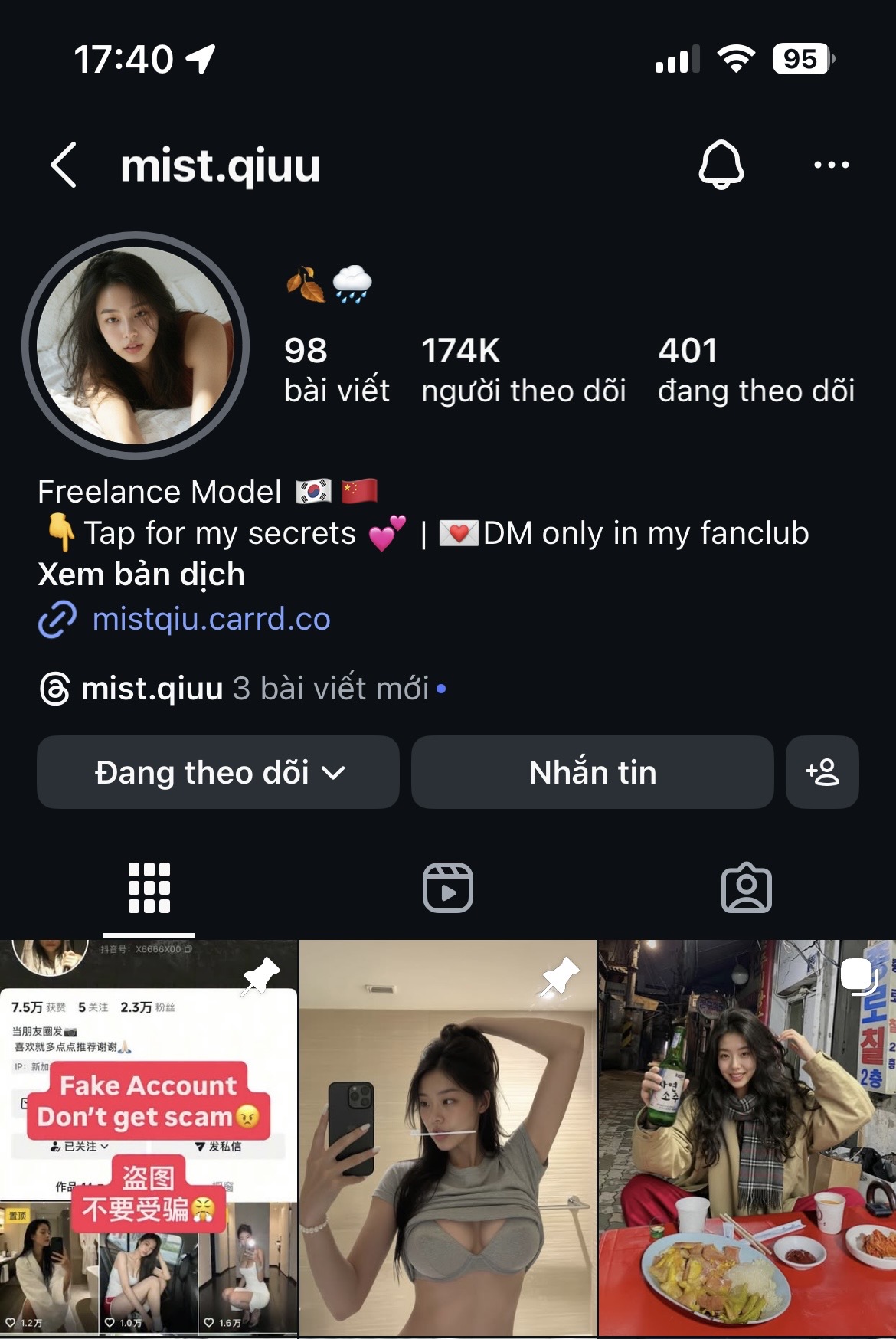Expand the Đang theo dõi dropdown

tap(218, 772)
